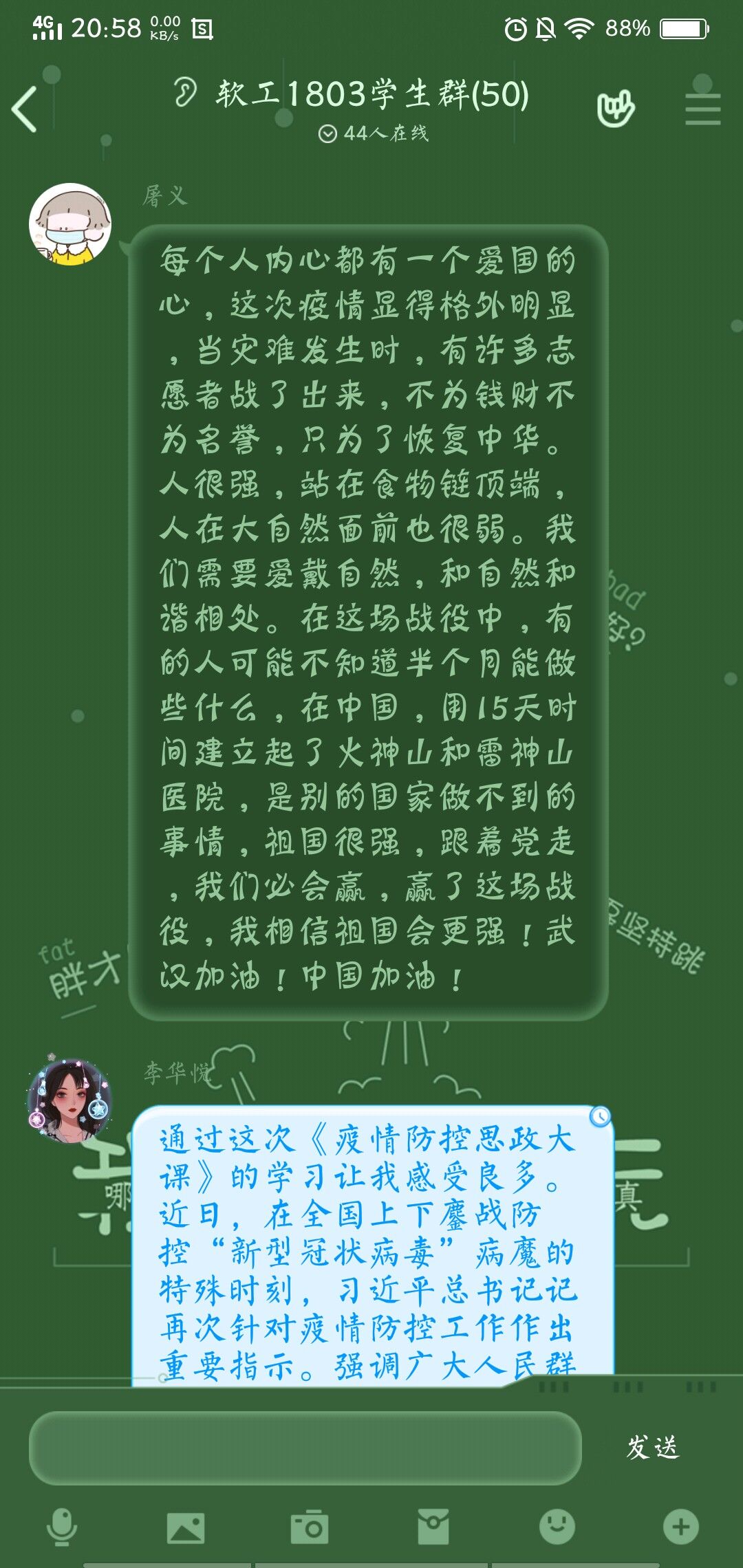Expand the 44人在线 online members indicator

coord(373,133)
